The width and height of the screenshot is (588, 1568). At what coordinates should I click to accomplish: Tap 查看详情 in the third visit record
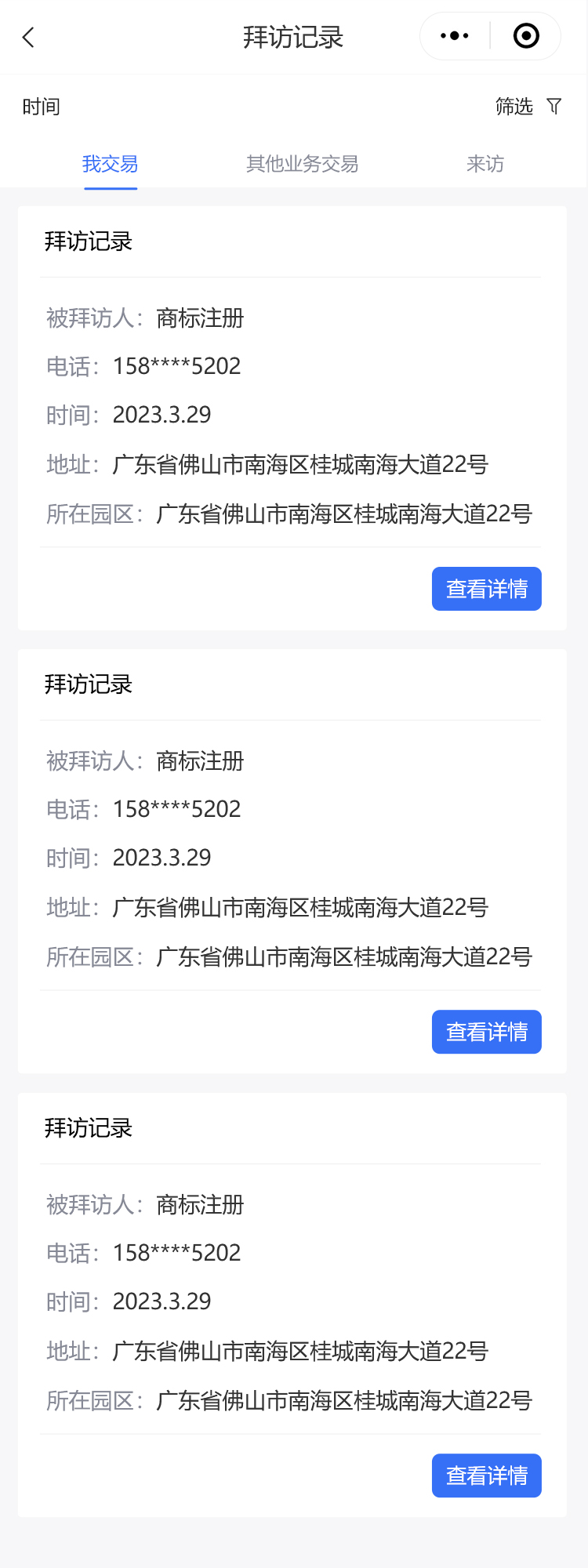pyautogui.click(x=486, y=1475)
